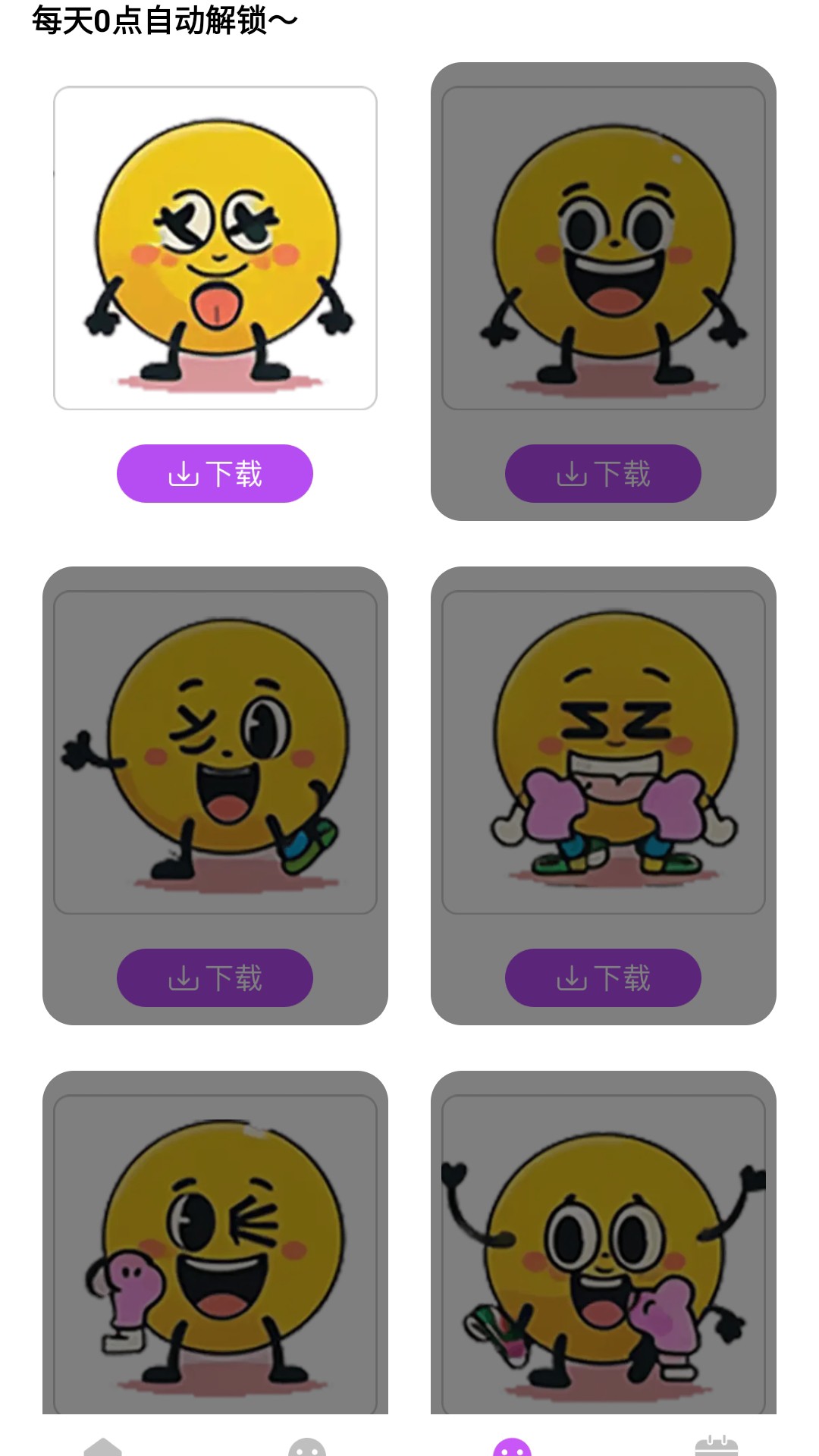
Task: Tap download arrow on gloves sticker's 下载 button
Action: pos(572,978)
